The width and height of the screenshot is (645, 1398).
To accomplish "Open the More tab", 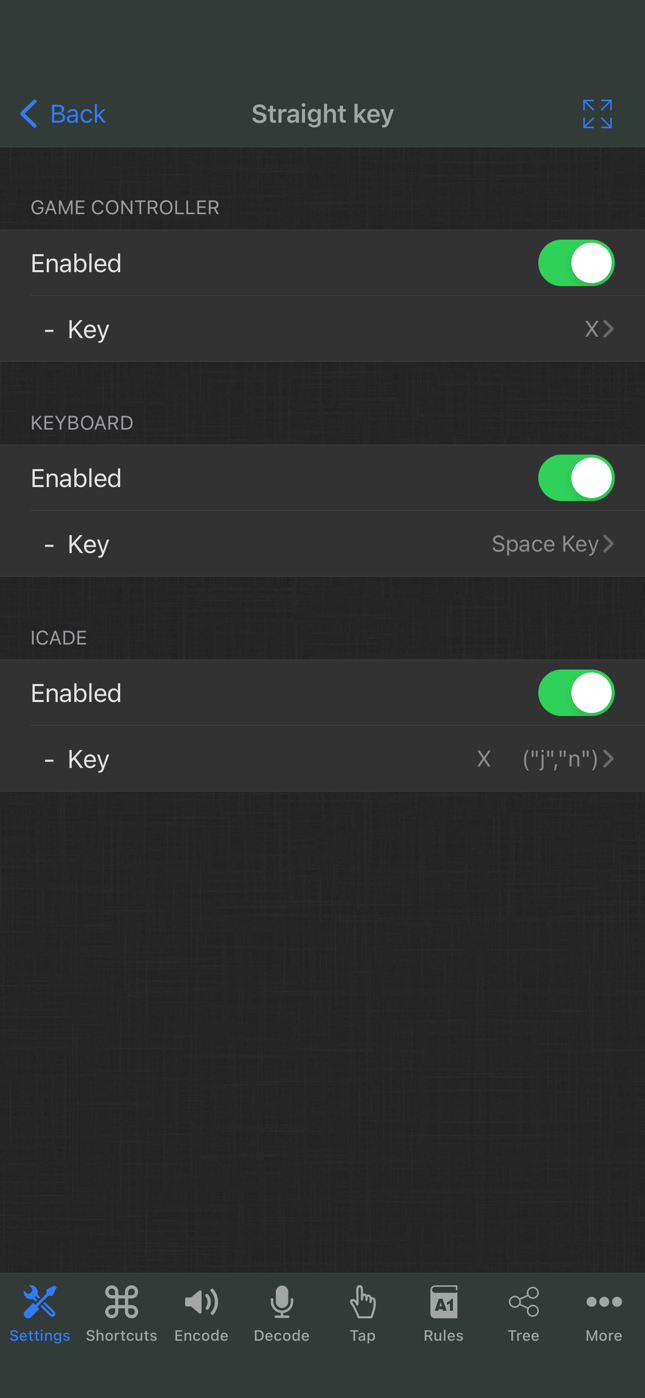I will click(x=604, y=1314).
